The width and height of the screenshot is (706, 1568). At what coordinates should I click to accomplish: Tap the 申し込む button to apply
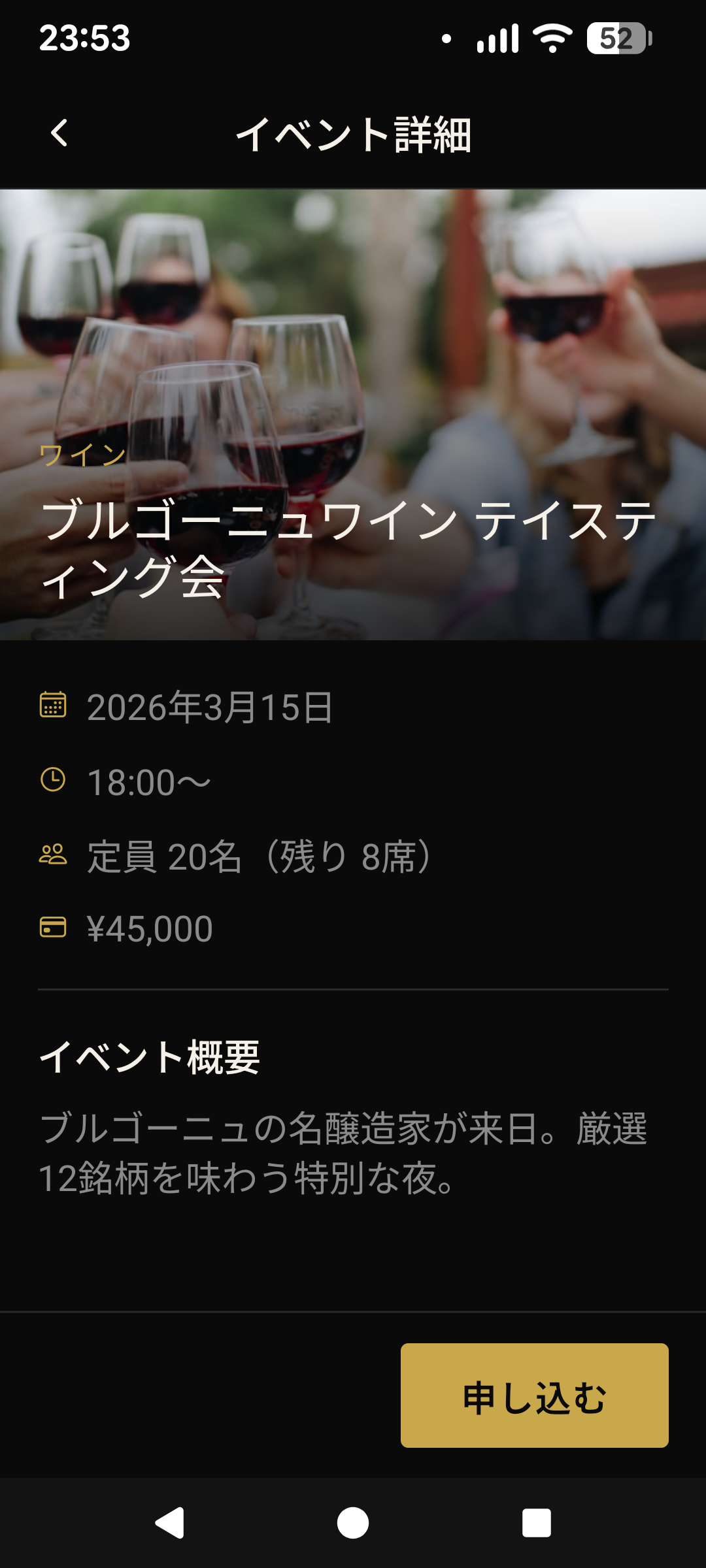(x=534, y=1395)
